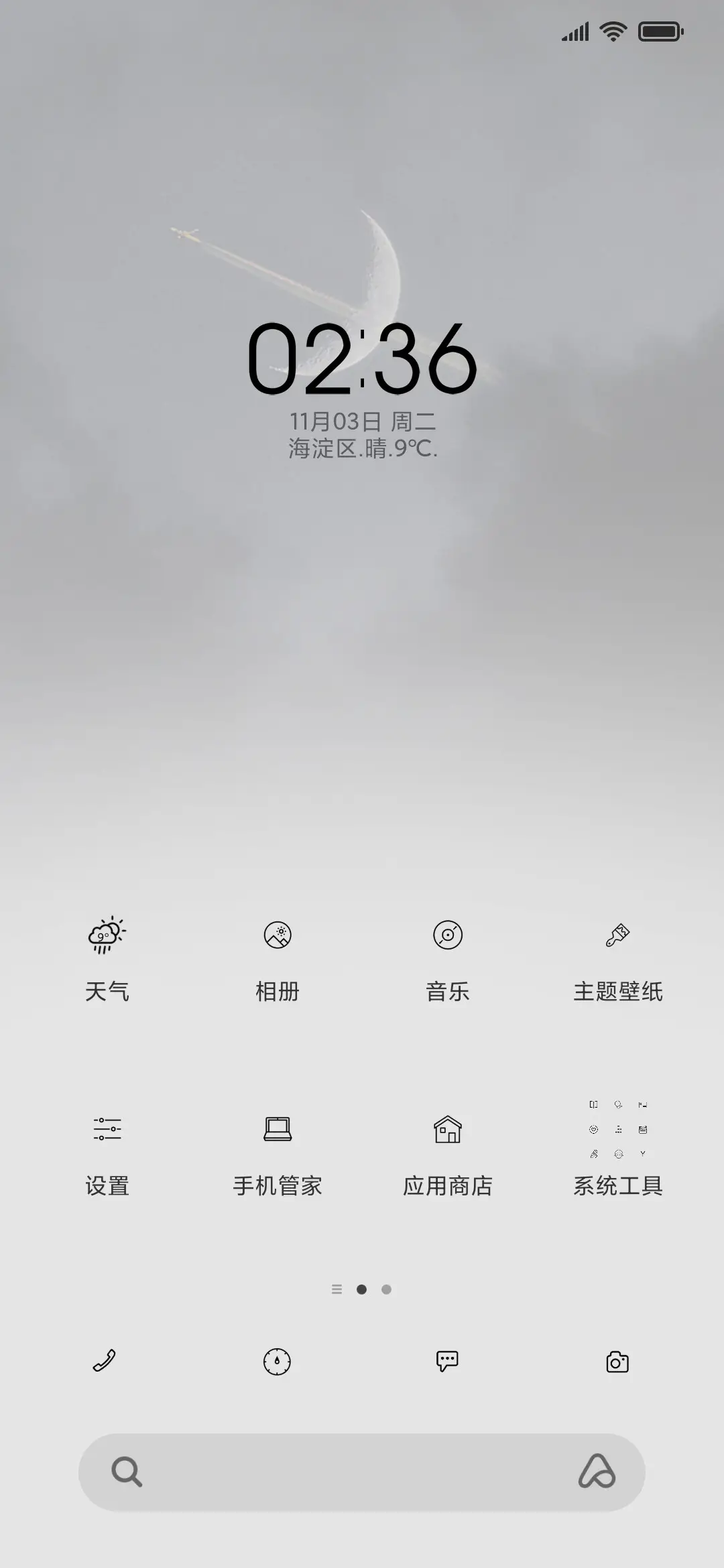This screenshot has width=724, height=1568.
Task: Tap the battery indicator in status bar
Action: [x=660, y=30]
